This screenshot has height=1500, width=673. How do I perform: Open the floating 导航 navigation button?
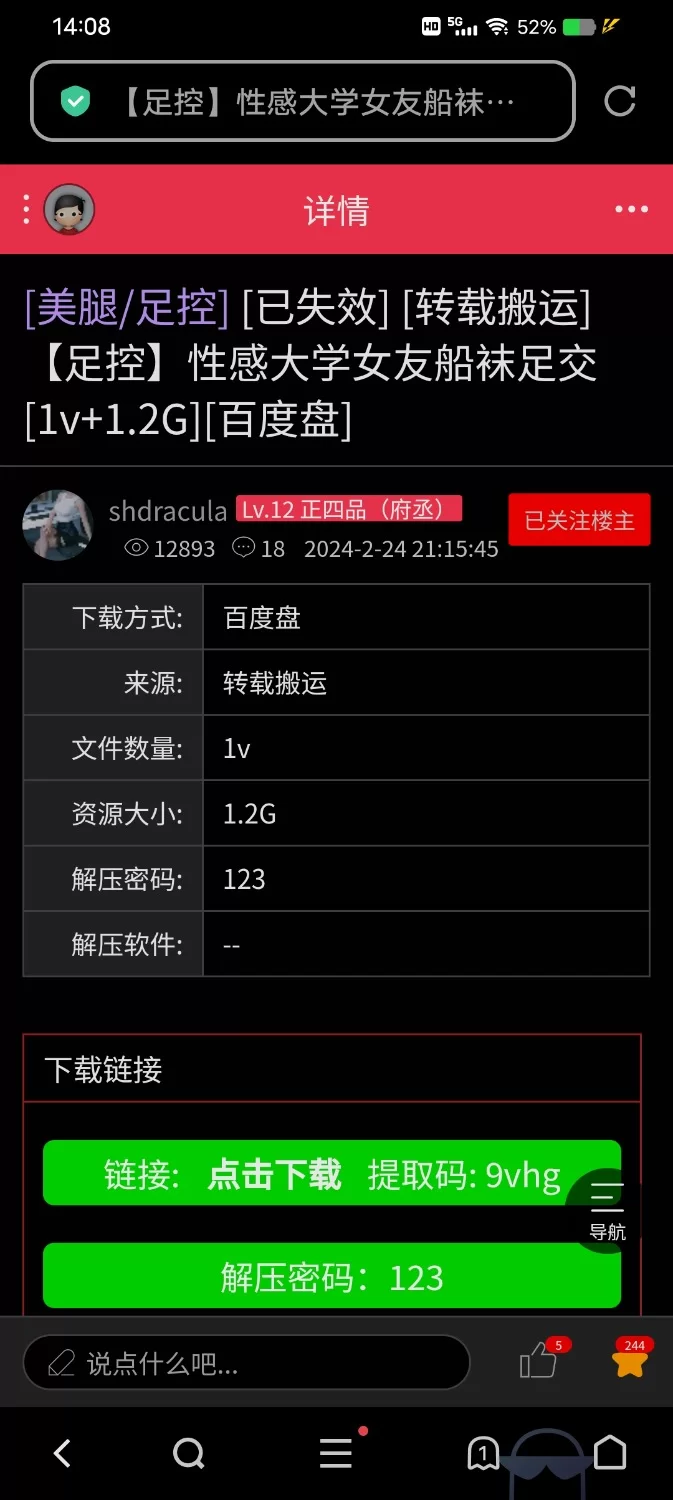(607, 1208)
